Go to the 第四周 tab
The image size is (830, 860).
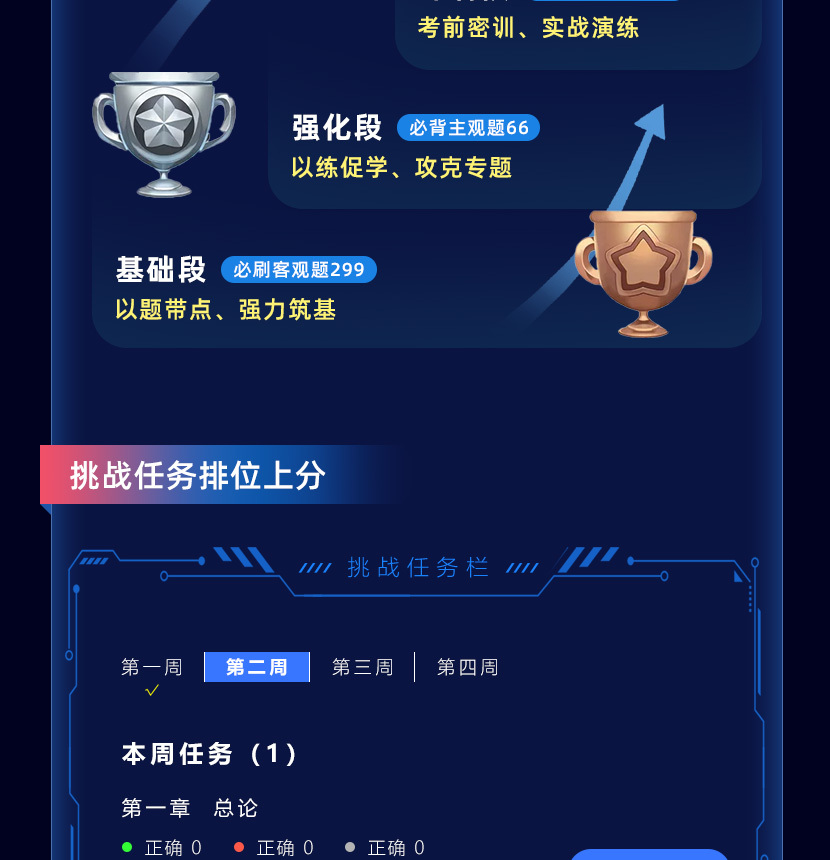[467, 667]
